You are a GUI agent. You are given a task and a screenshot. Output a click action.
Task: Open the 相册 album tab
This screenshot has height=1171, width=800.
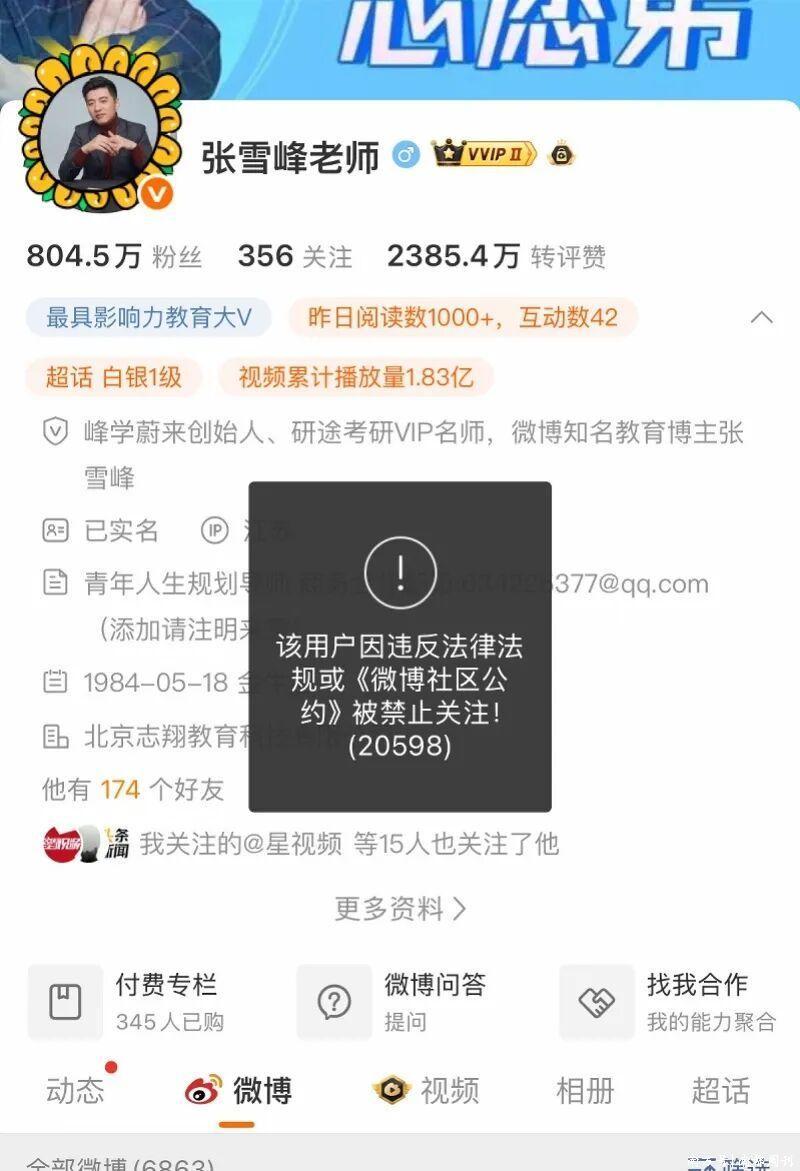pyautogui.click(x=584, y=1090)
